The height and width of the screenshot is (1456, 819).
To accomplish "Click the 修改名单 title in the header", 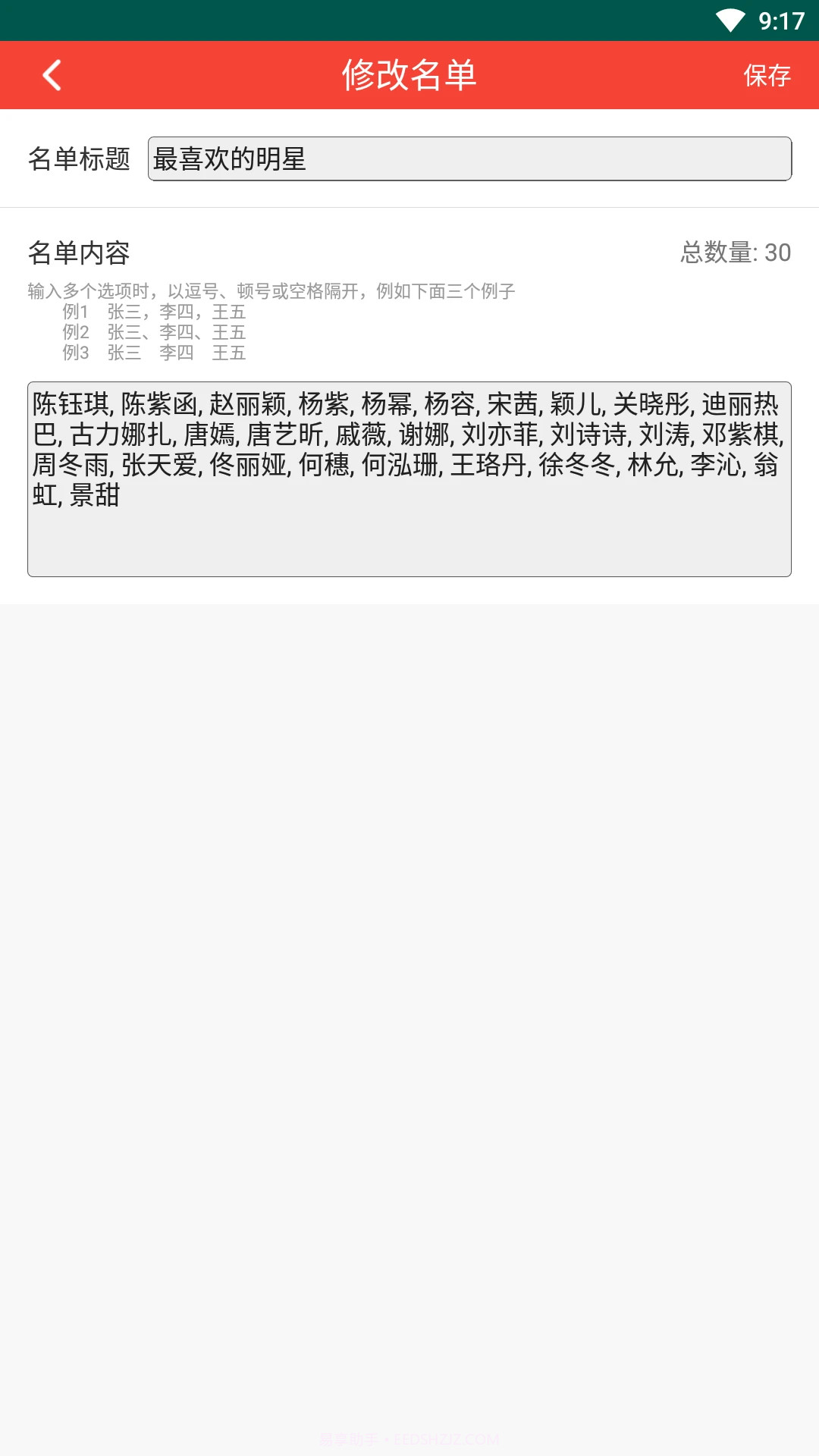I will coord(409,75).
